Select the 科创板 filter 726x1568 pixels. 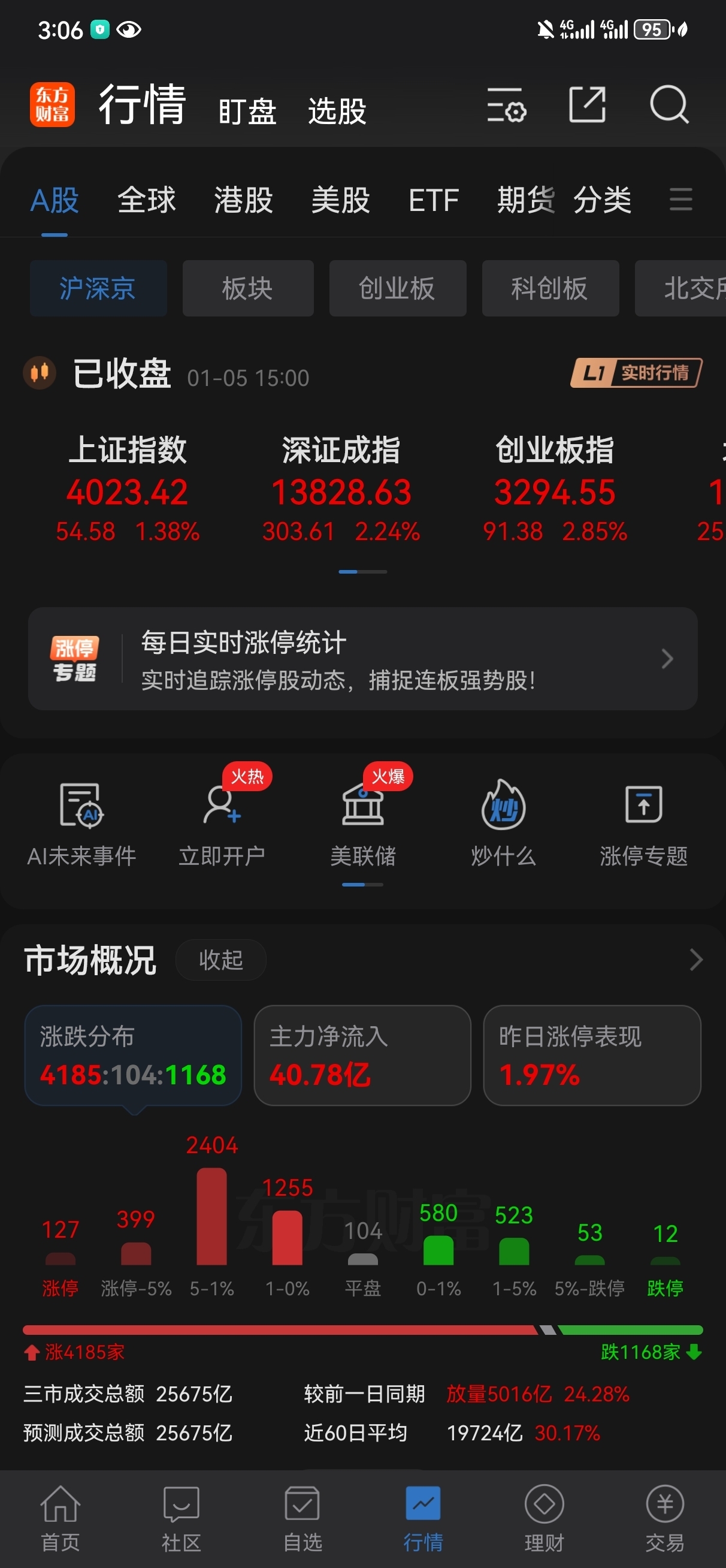coord(549,288)
